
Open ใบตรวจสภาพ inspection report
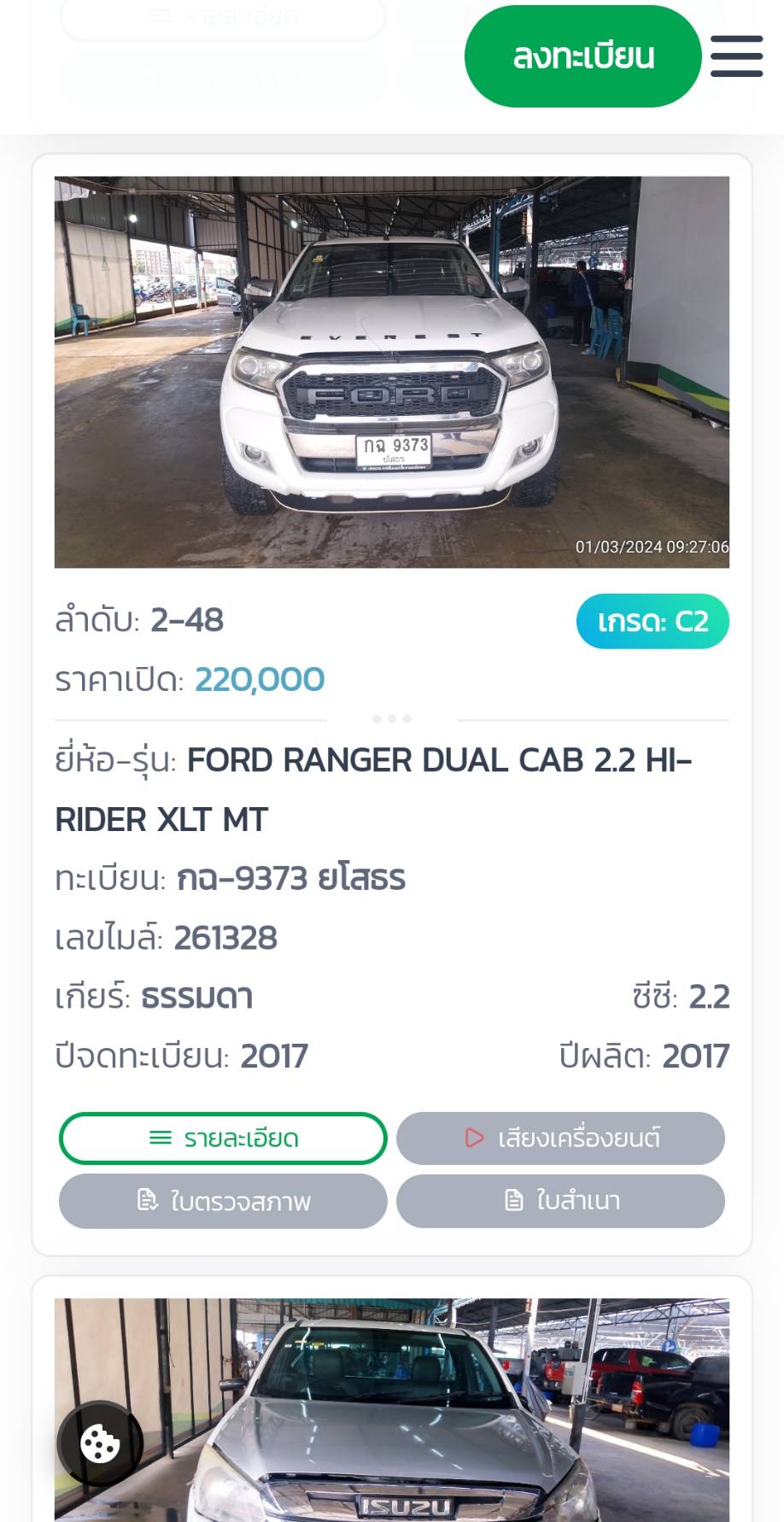[223, 1201]
